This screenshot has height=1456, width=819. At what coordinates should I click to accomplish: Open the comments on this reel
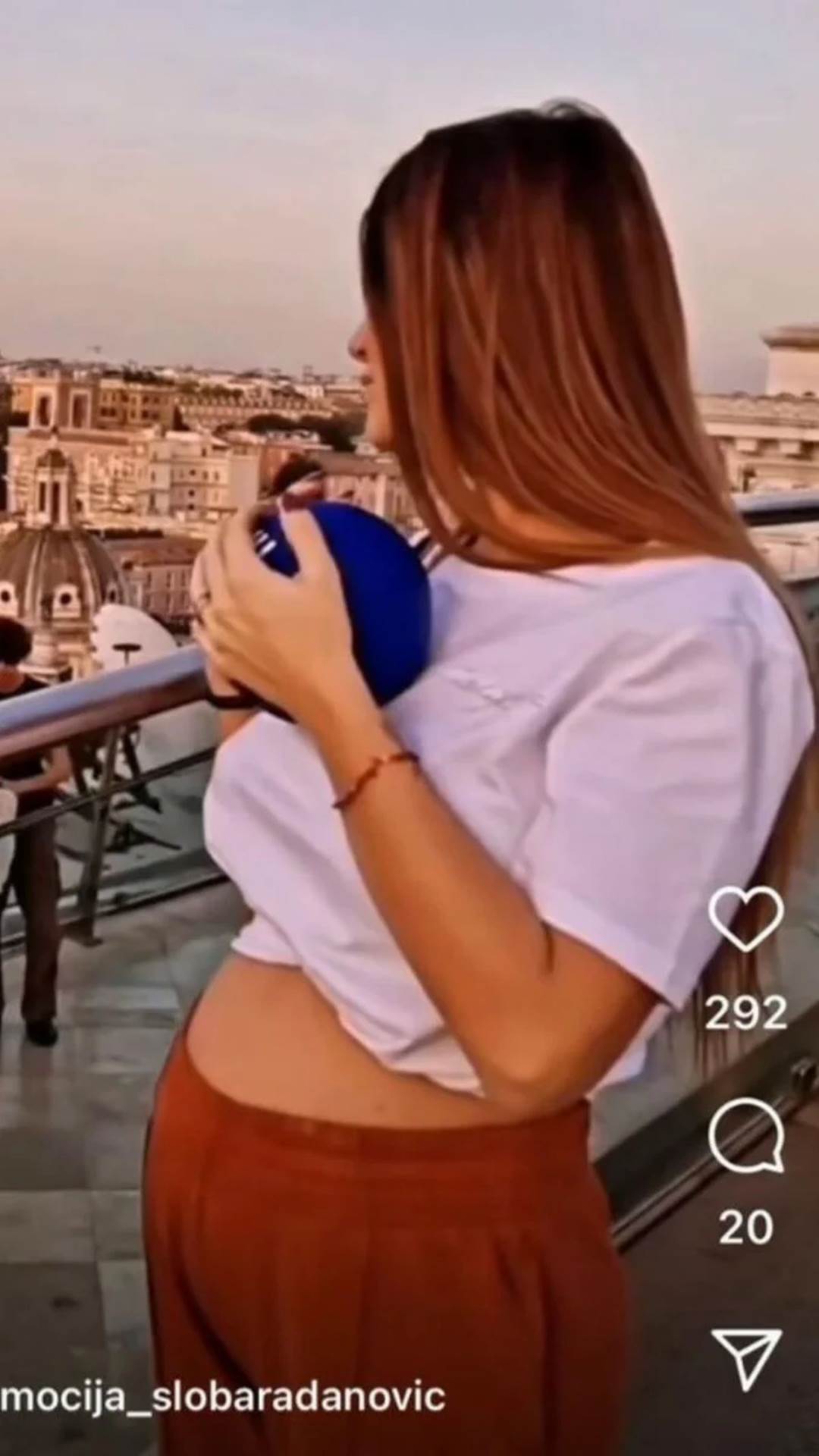(745, 1134)
